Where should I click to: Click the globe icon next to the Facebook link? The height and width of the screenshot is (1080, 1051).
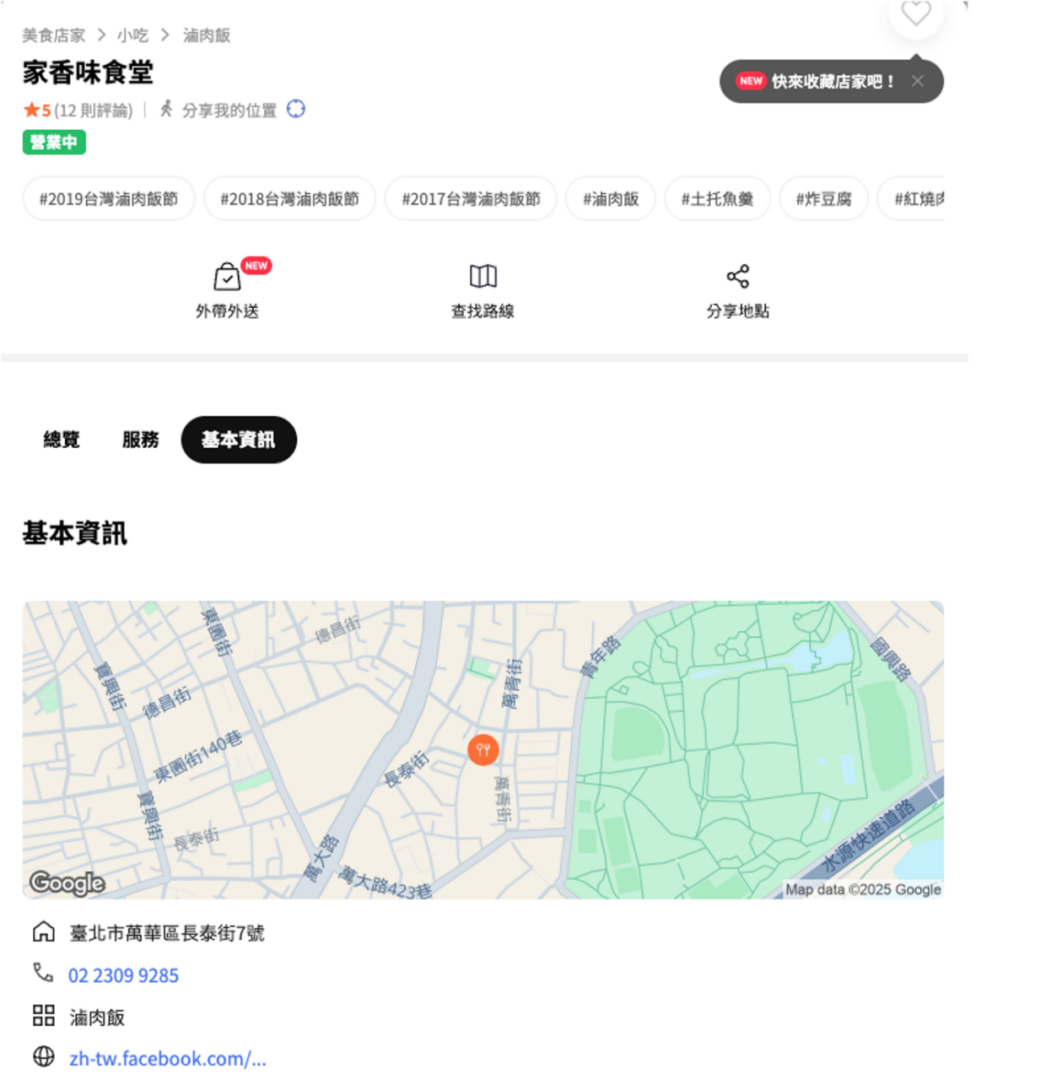[x=42, y=1057]
